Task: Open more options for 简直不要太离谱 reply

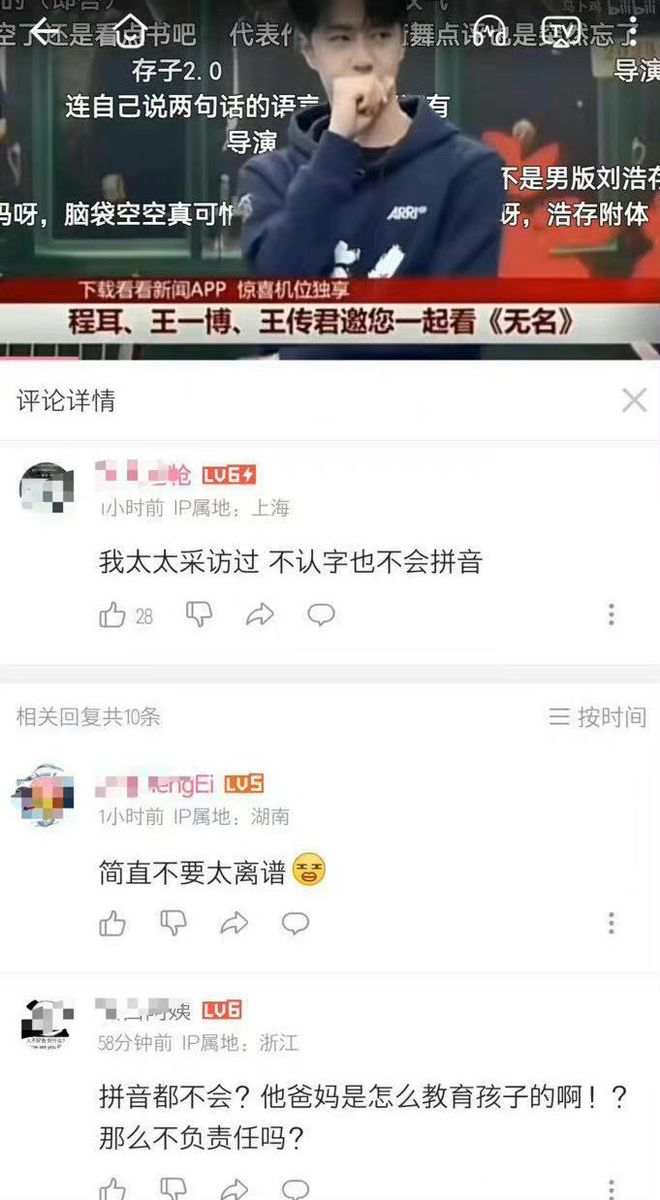Action: (611, 923)
